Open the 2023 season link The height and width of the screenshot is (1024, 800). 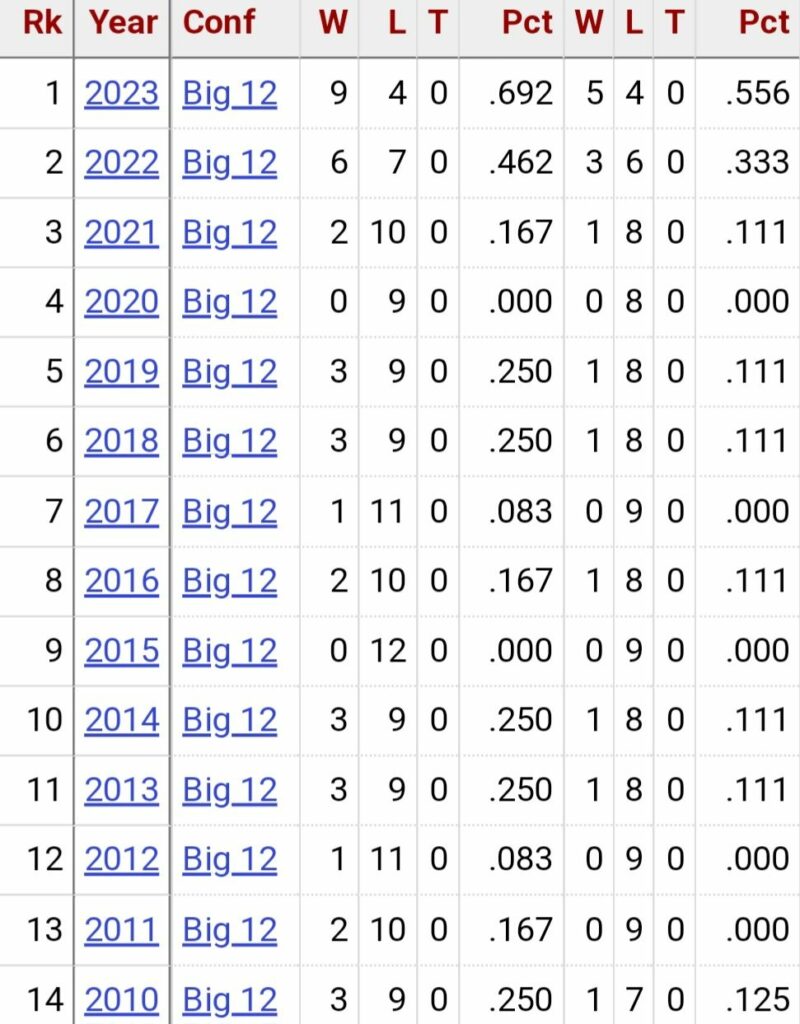coord(121,93)
